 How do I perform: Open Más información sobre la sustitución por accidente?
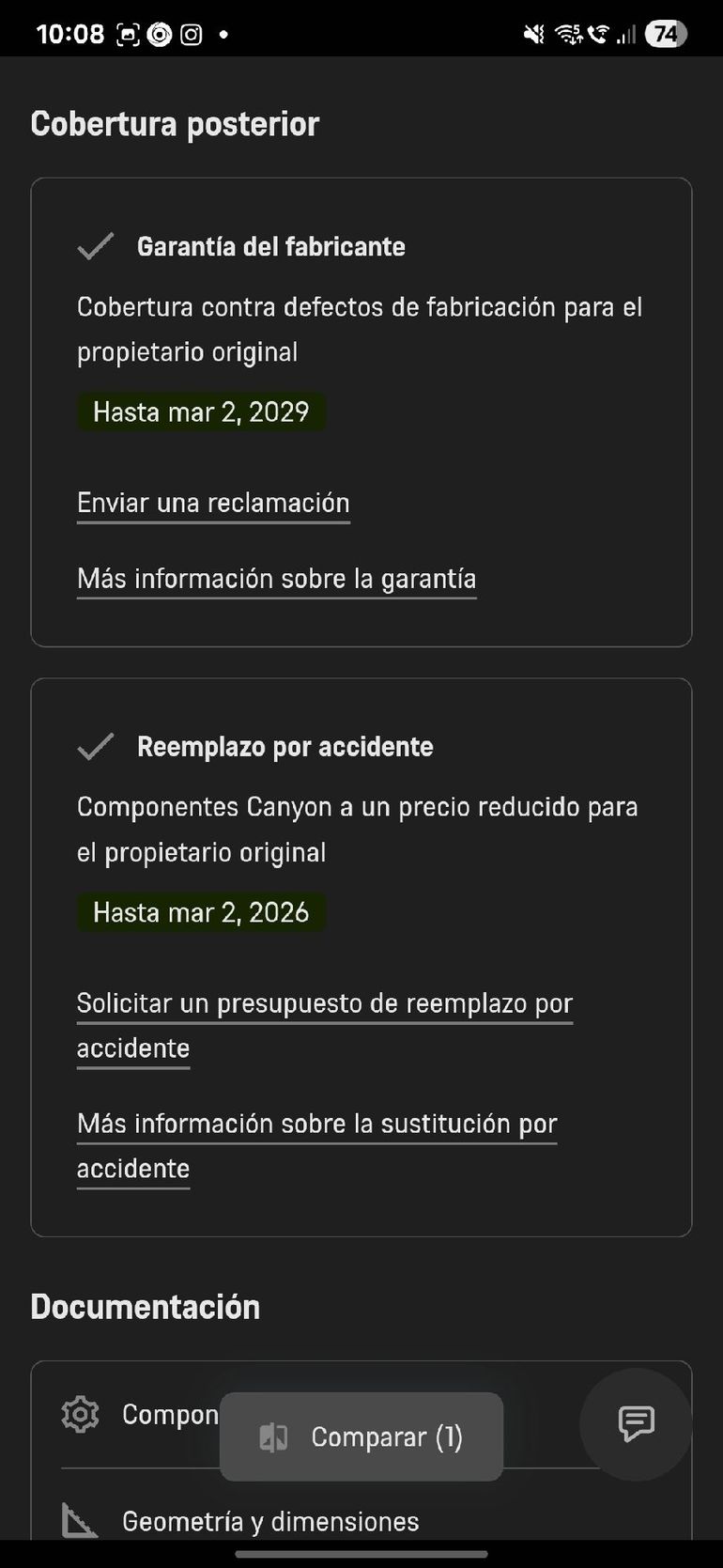[316, 1125]
